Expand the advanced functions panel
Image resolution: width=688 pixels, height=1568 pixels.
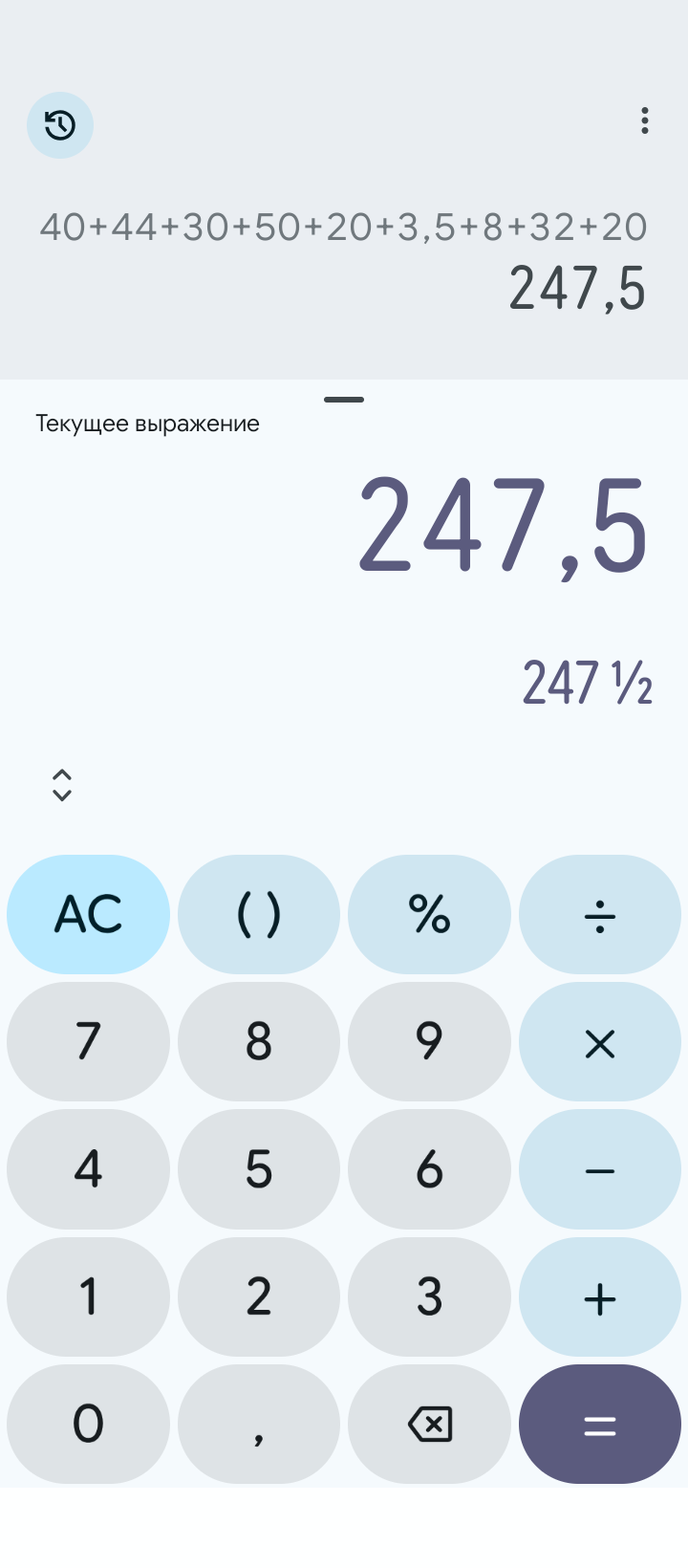62,785
